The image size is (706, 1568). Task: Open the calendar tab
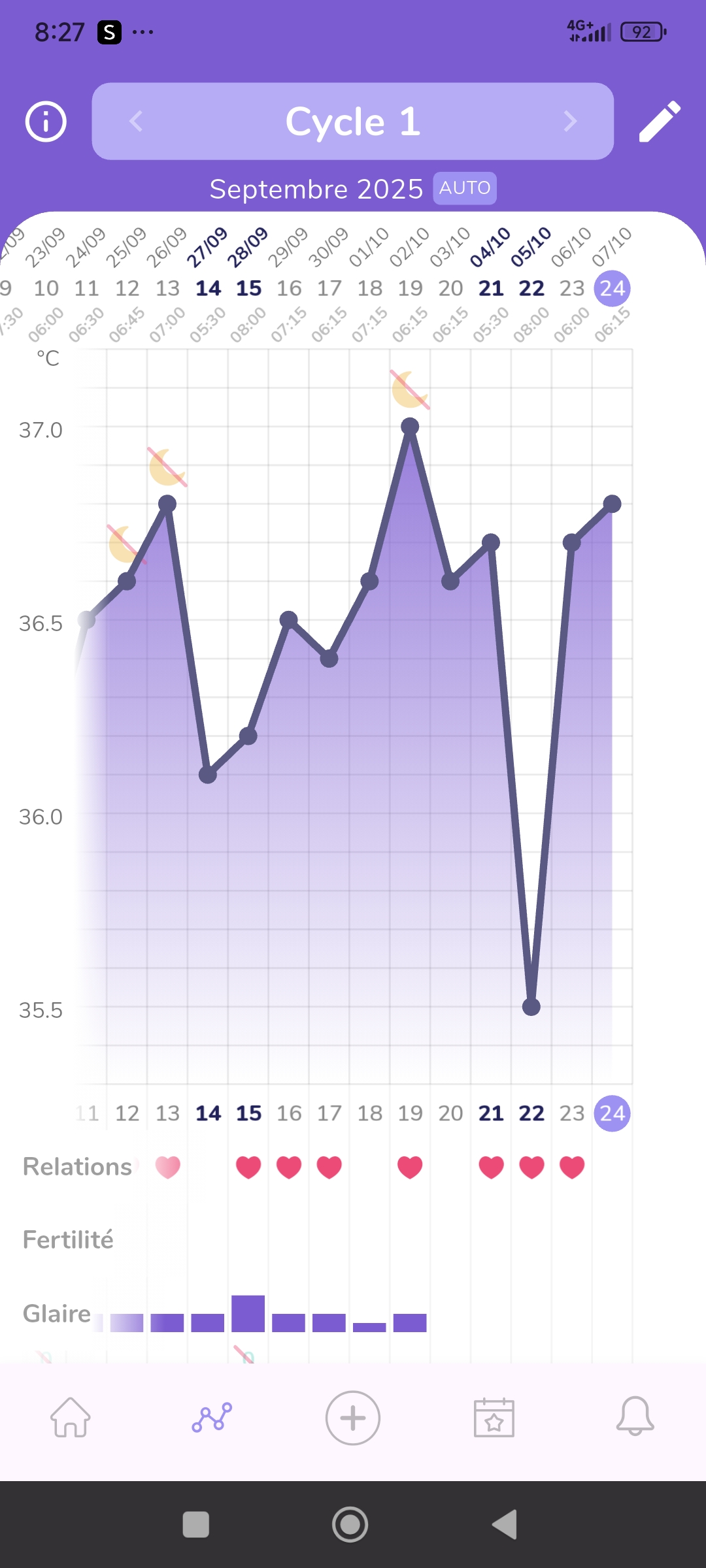(494, 1417)
